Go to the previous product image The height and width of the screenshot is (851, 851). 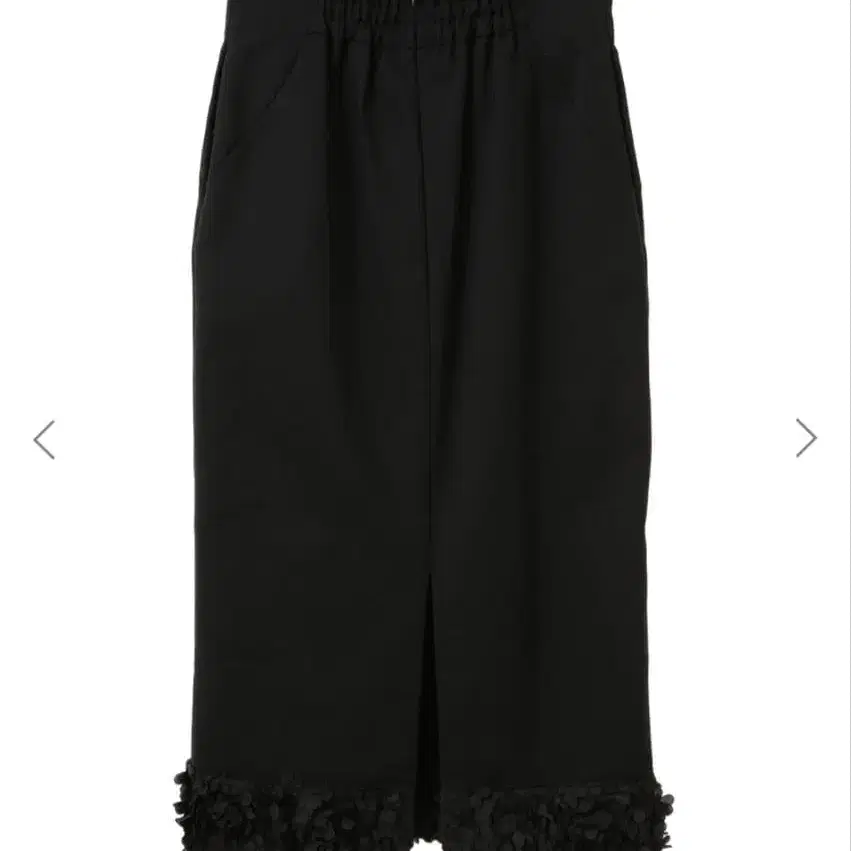coord(44,440)
